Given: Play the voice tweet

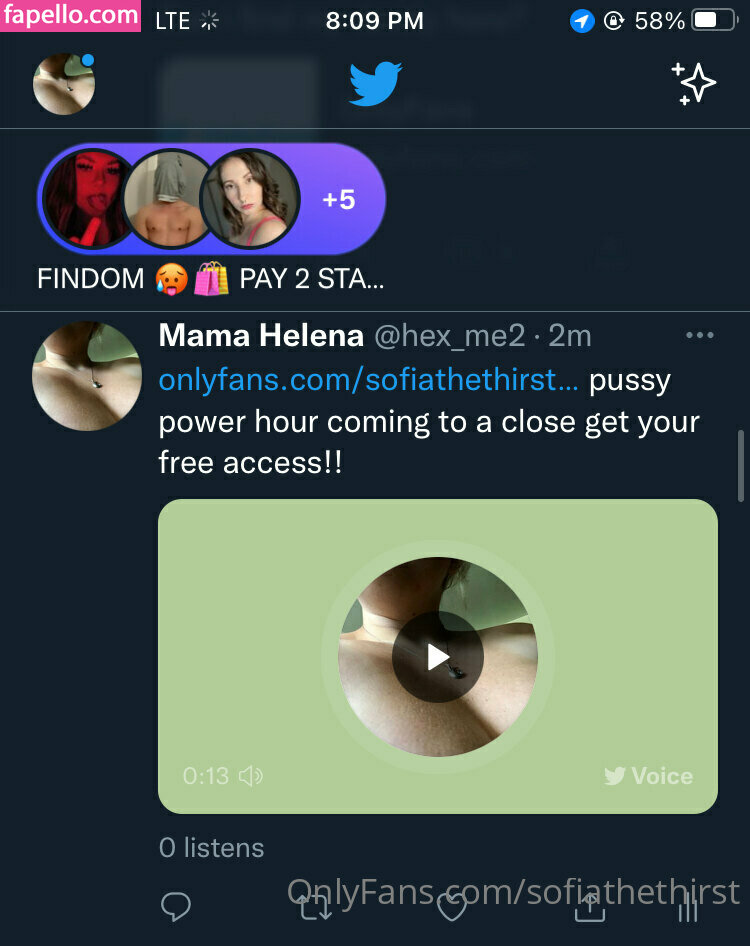Looking at the screenshot, I should (438, 657).
